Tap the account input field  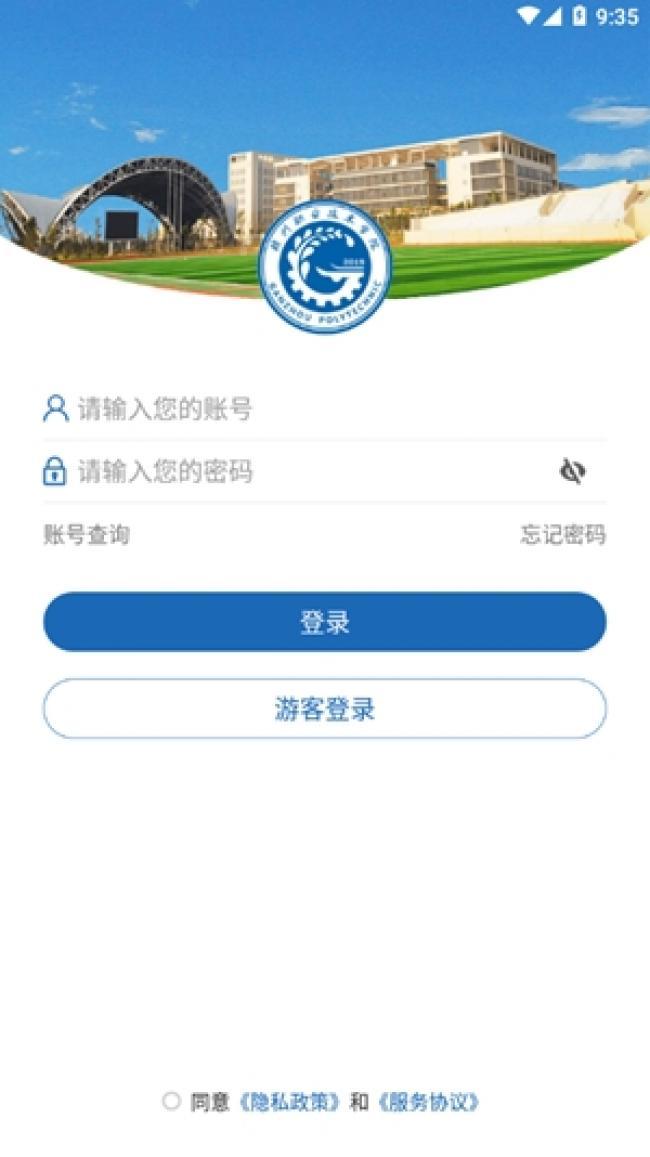tap(325, 408)
